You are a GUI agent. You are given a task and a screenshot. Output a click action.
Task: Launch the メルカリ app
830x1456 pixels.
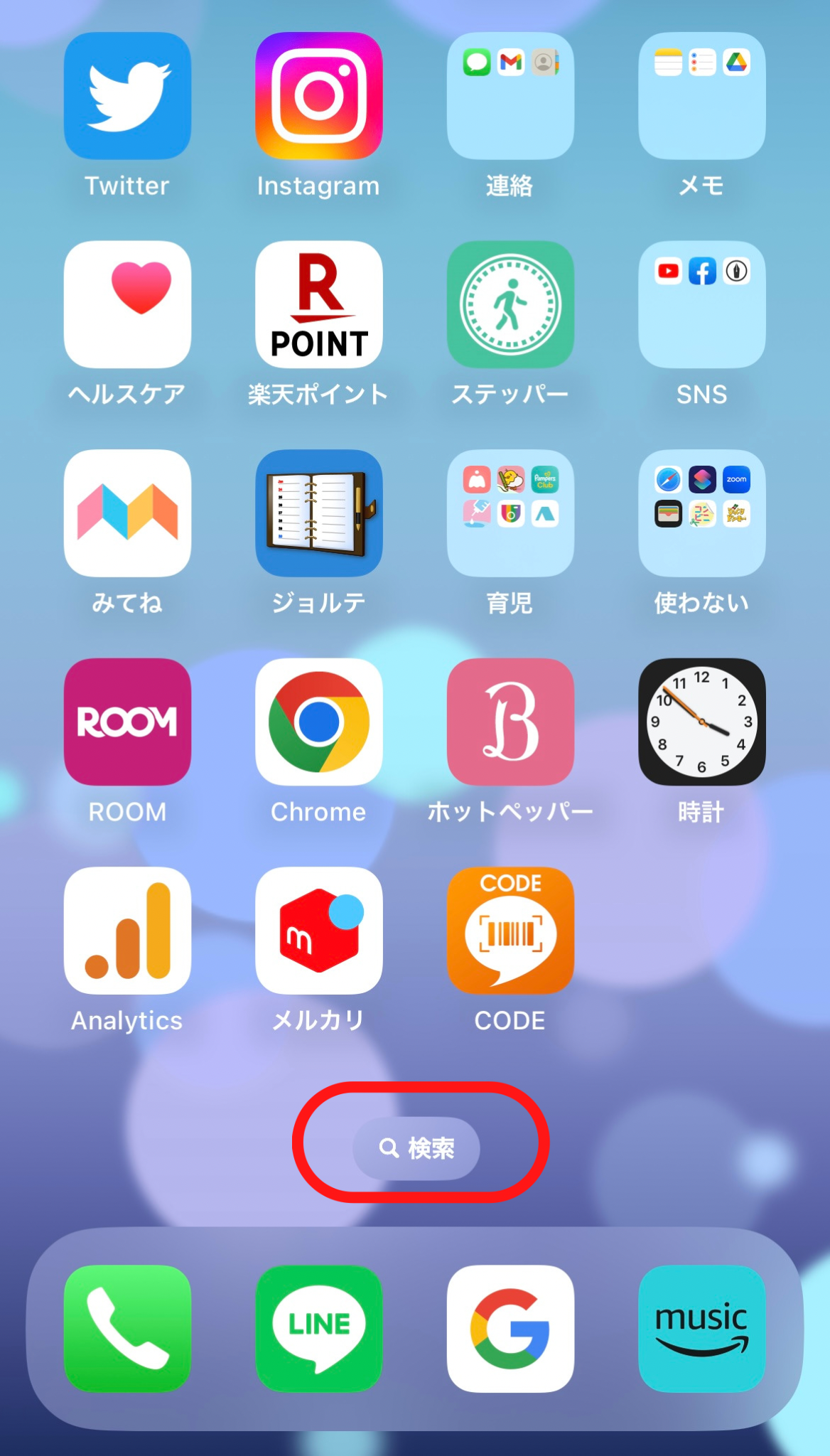(318, 930)
